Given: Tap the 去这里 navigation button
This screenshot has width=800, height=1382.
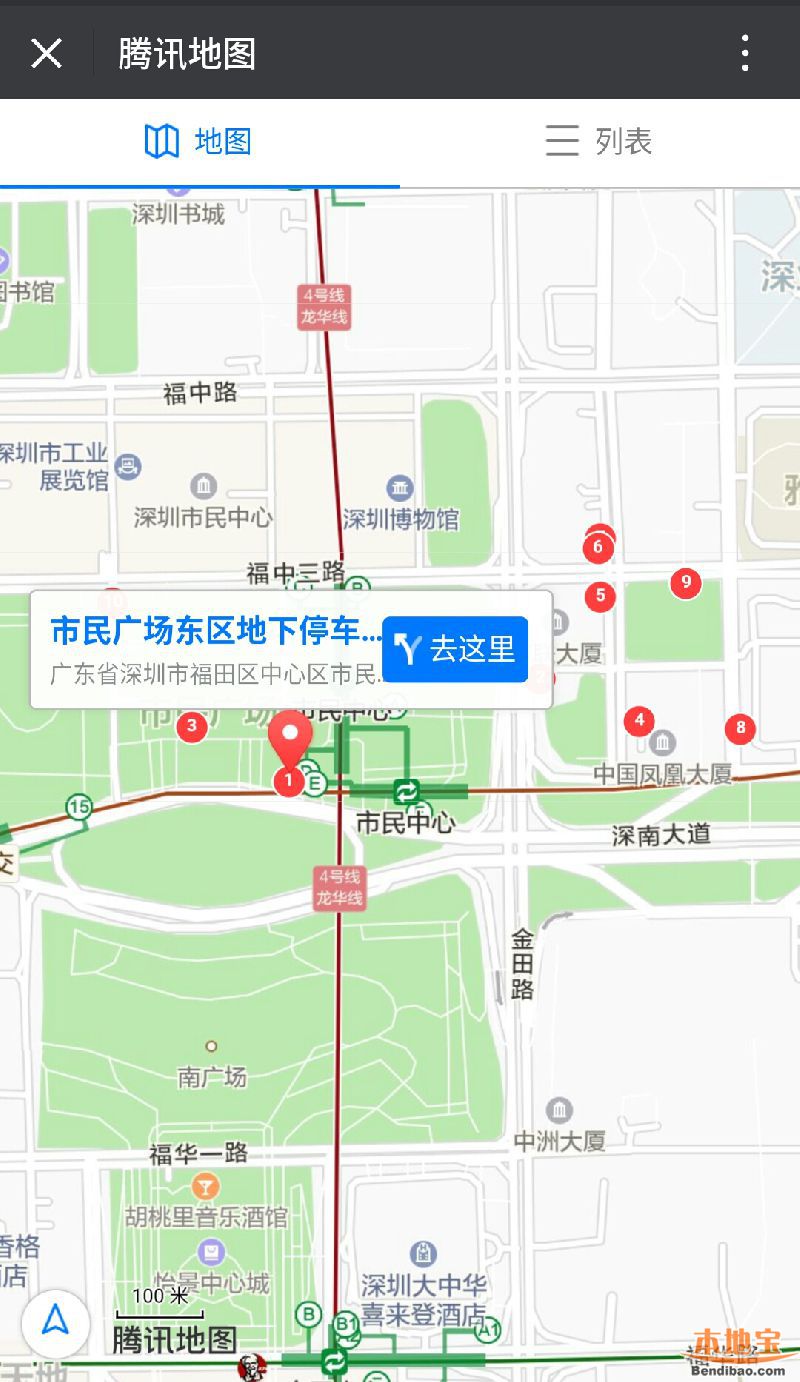Looking at the screenshot, I should tap(455, 649).
